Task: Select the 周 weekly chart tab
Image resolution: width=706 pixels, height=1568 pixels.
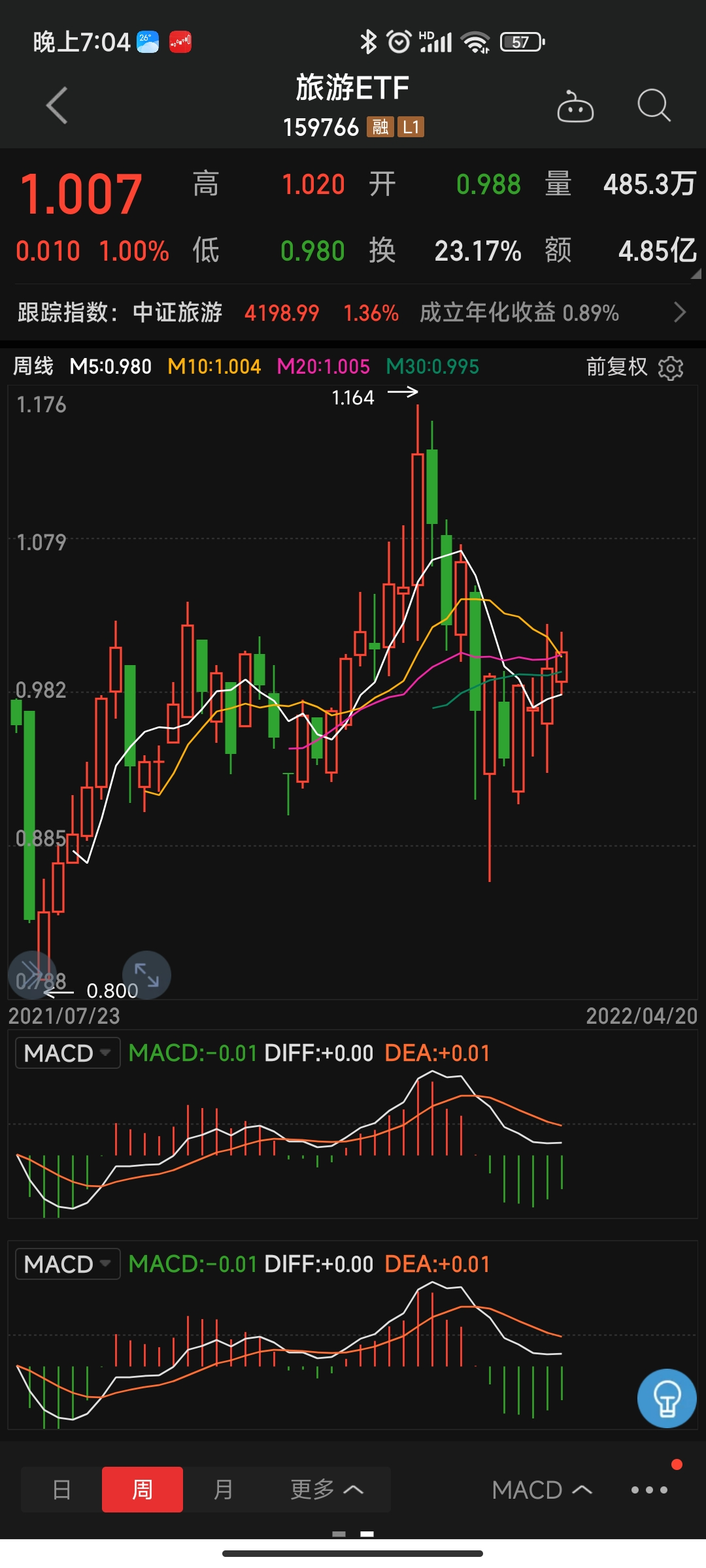Action: point(143,1490)
